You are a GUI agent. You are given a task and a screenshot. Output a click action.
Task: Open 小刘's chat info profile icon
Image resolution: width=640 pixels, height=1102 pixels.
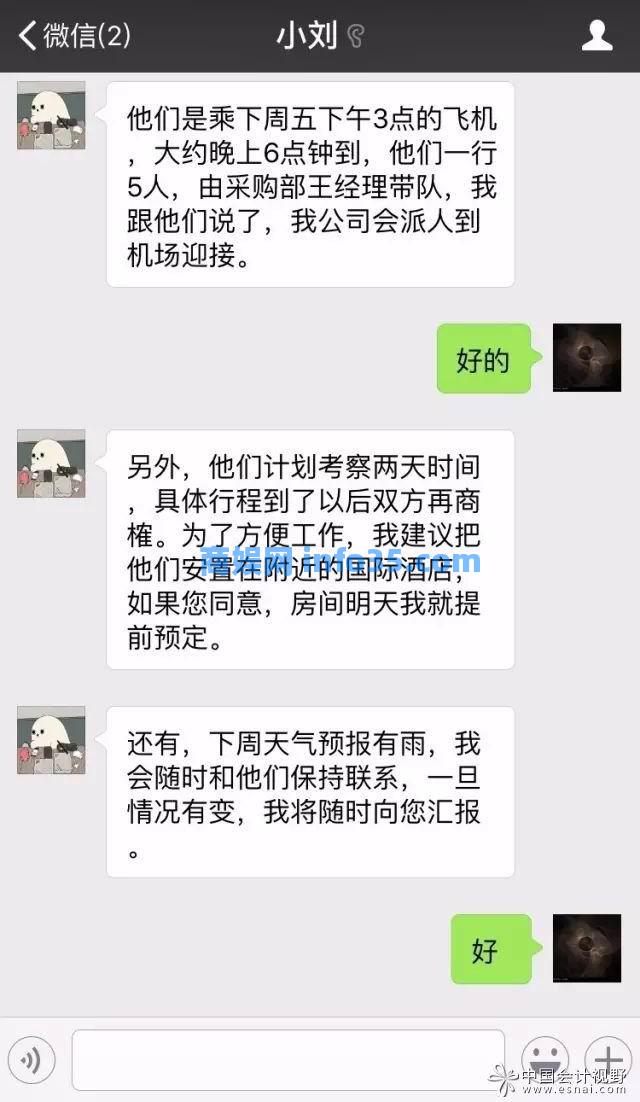(597, 35)
